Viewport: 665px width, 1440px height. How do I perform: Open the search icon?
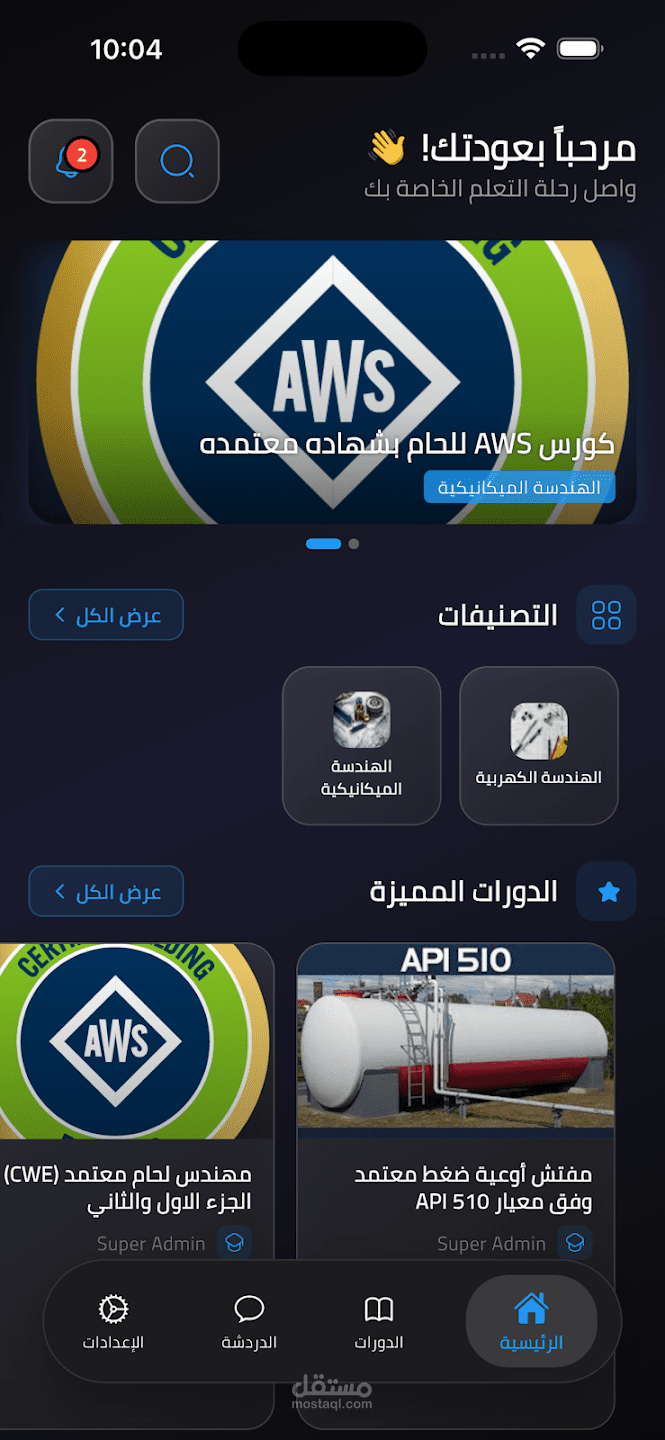[177, 161]
